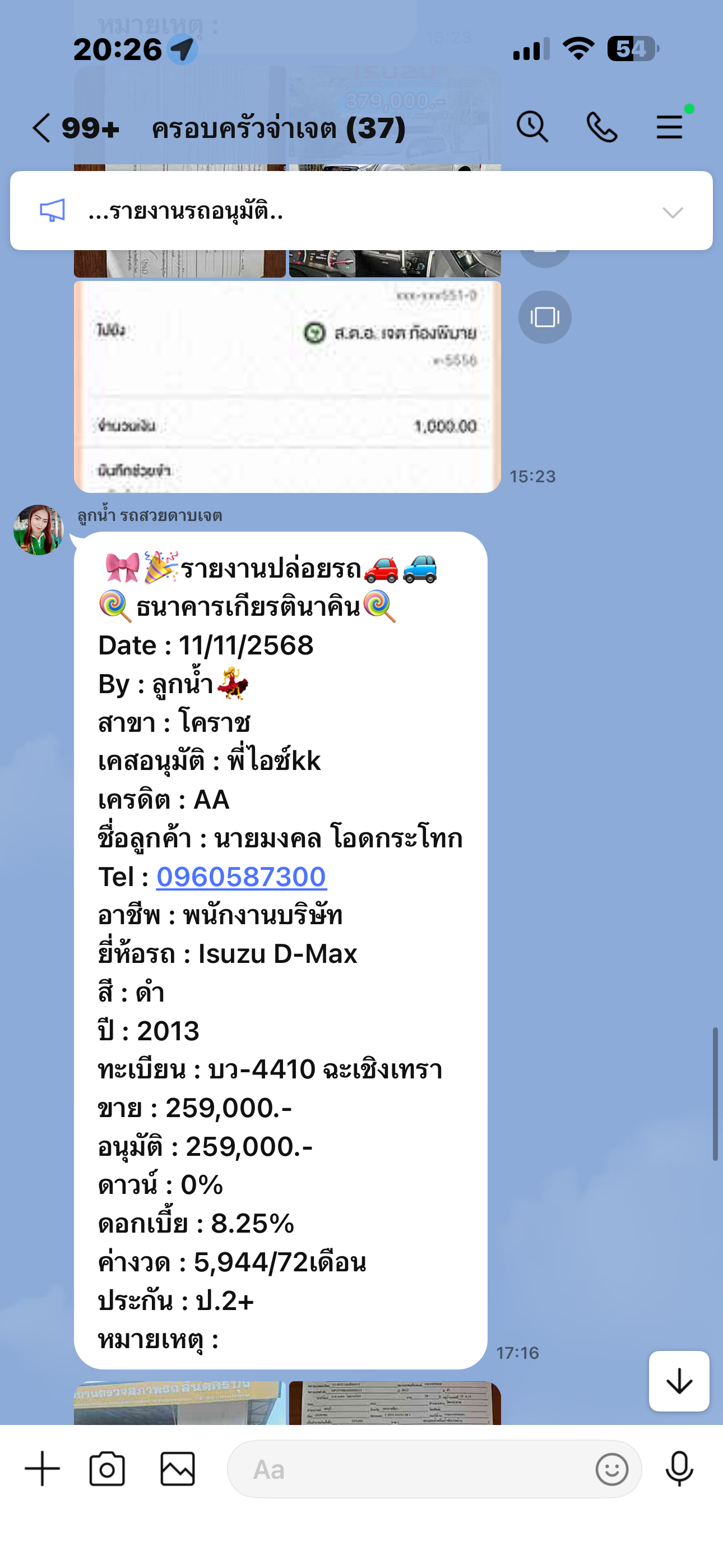Go back to the chat list
Screen dimensions: 723x1568
[x=41, y=128]
